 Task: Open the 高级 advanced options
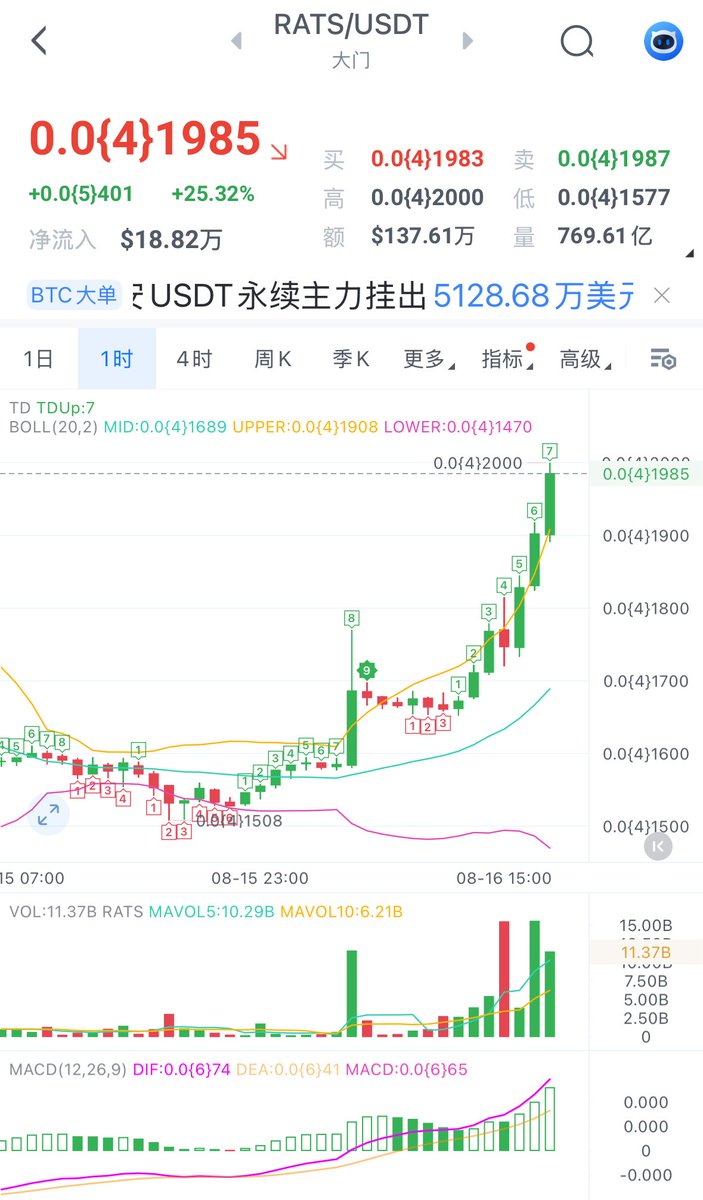point(583,359)
